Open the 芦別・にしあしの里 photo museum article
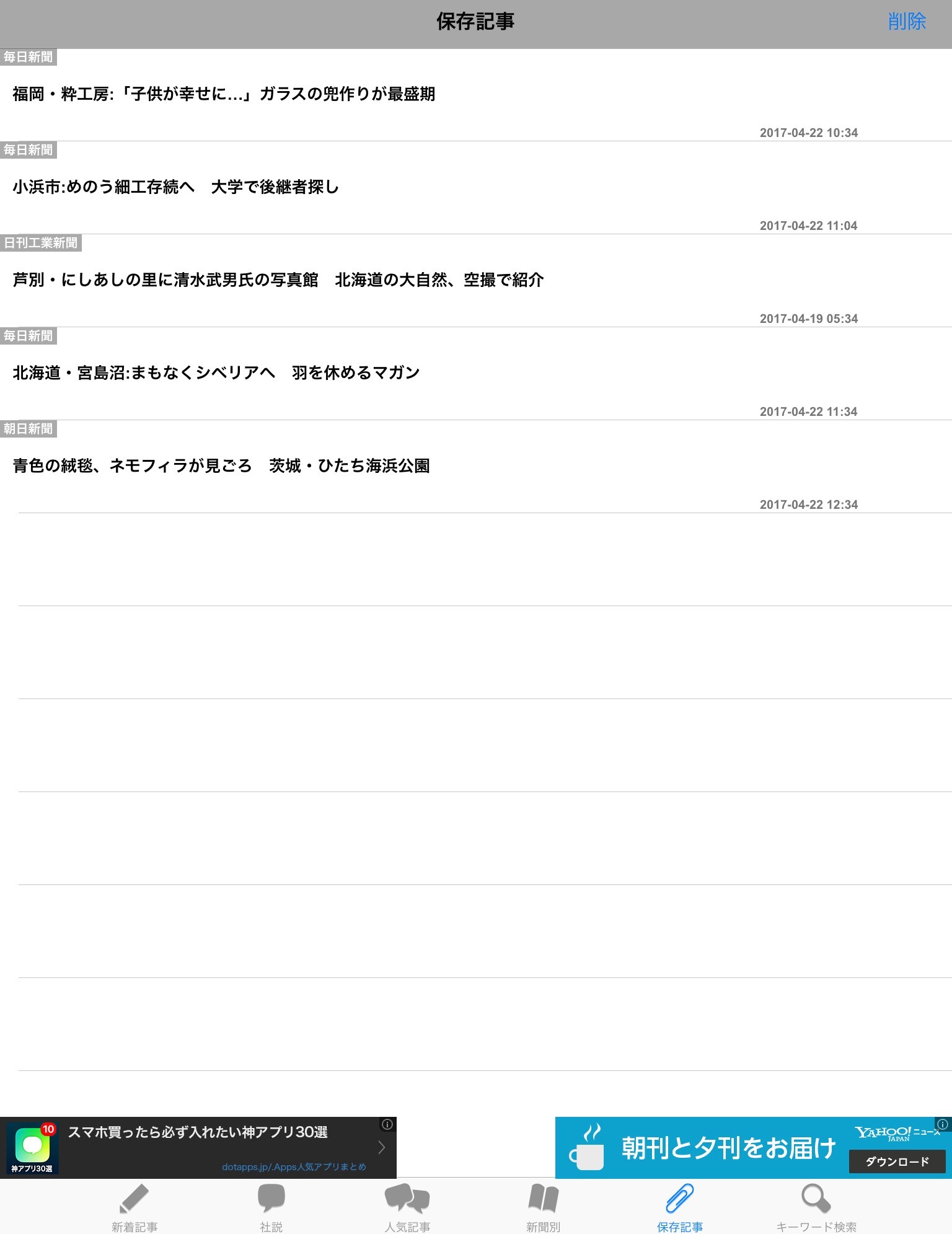Image resolution: width=952 pixels, height=1234 pixels. [476, 281]
